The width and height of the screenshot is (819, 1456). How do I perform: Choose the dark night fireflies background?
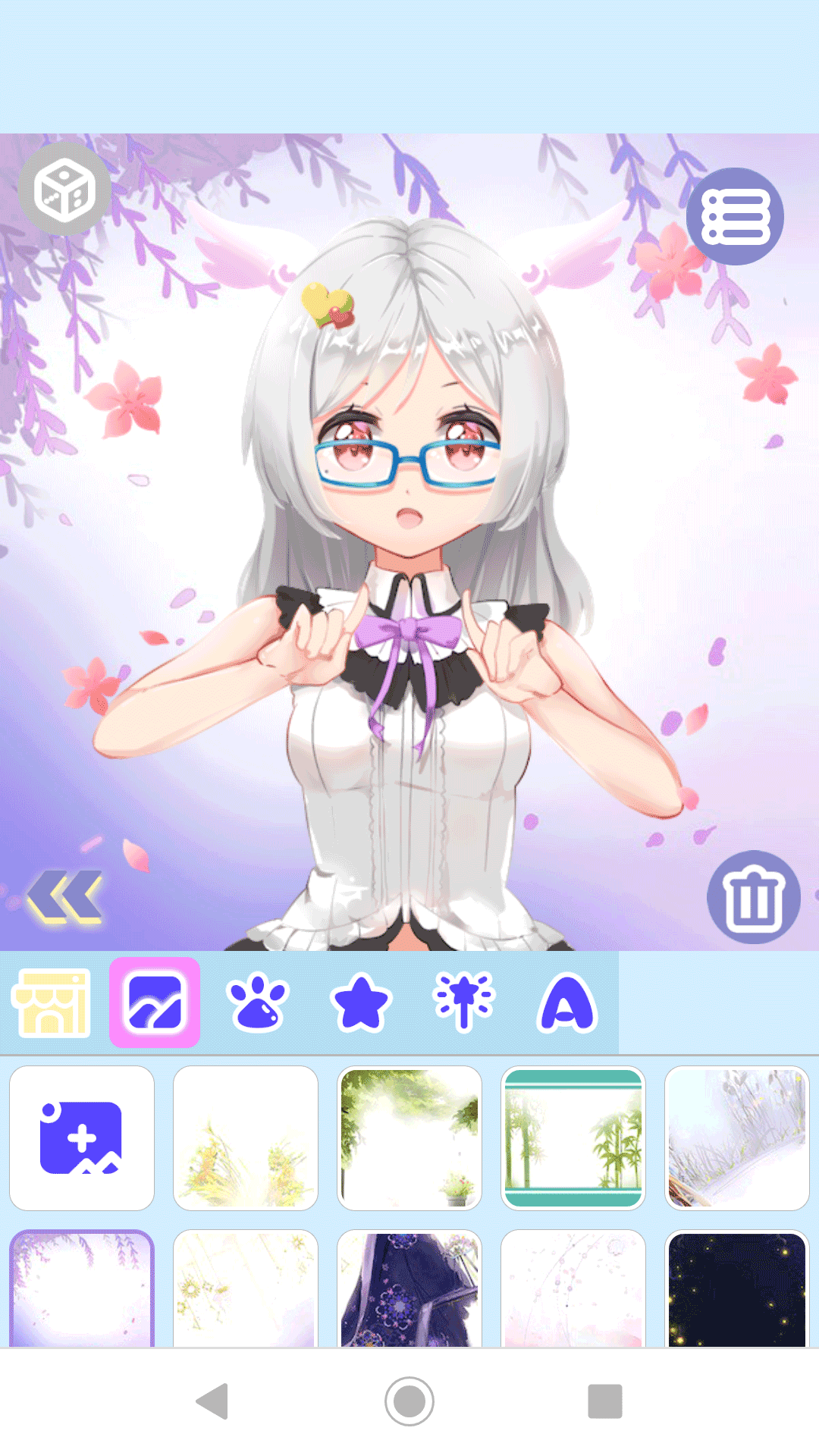737,1288
